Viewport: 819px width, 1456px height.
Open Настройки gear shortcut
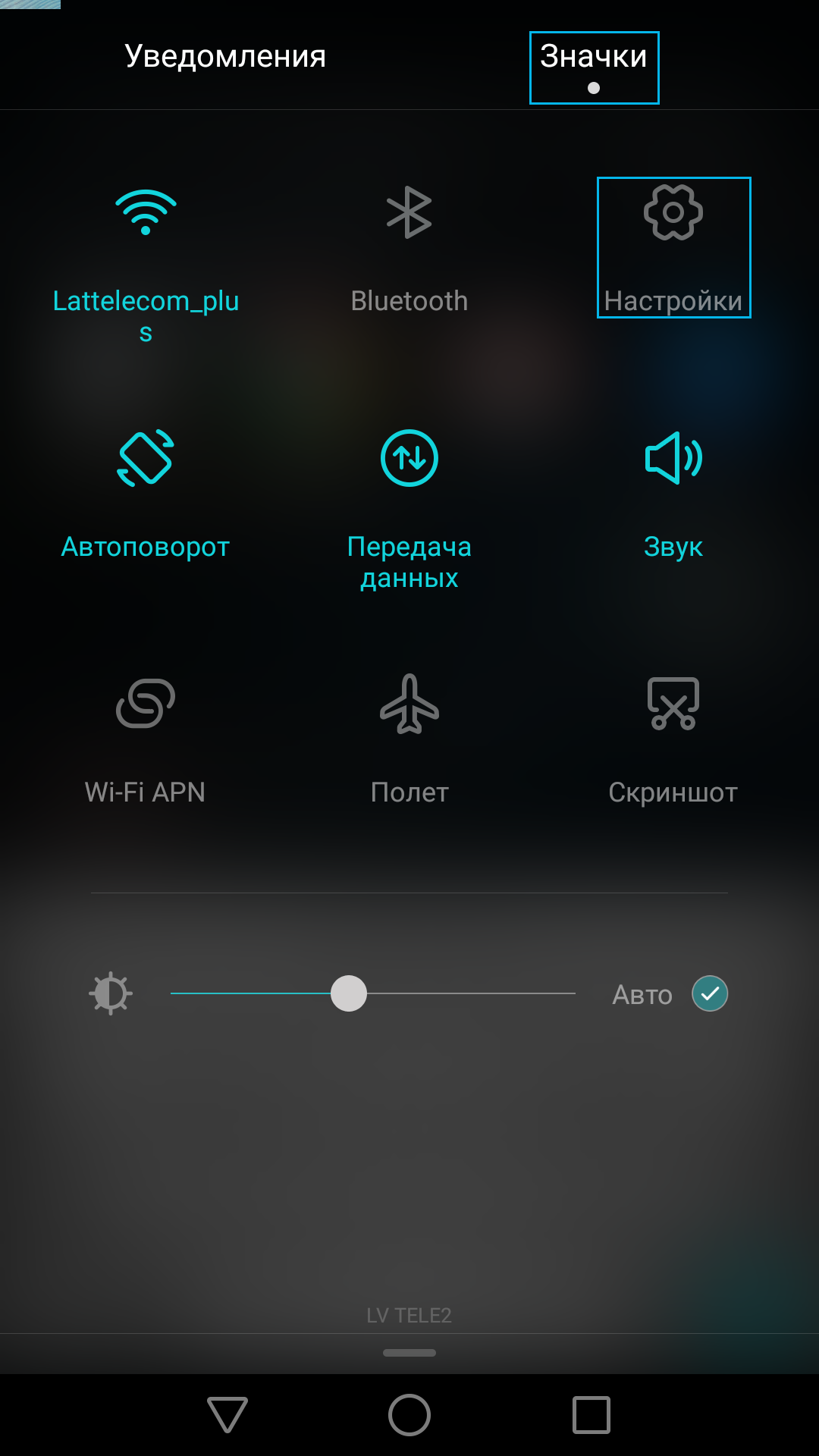(x=673, y=213)
